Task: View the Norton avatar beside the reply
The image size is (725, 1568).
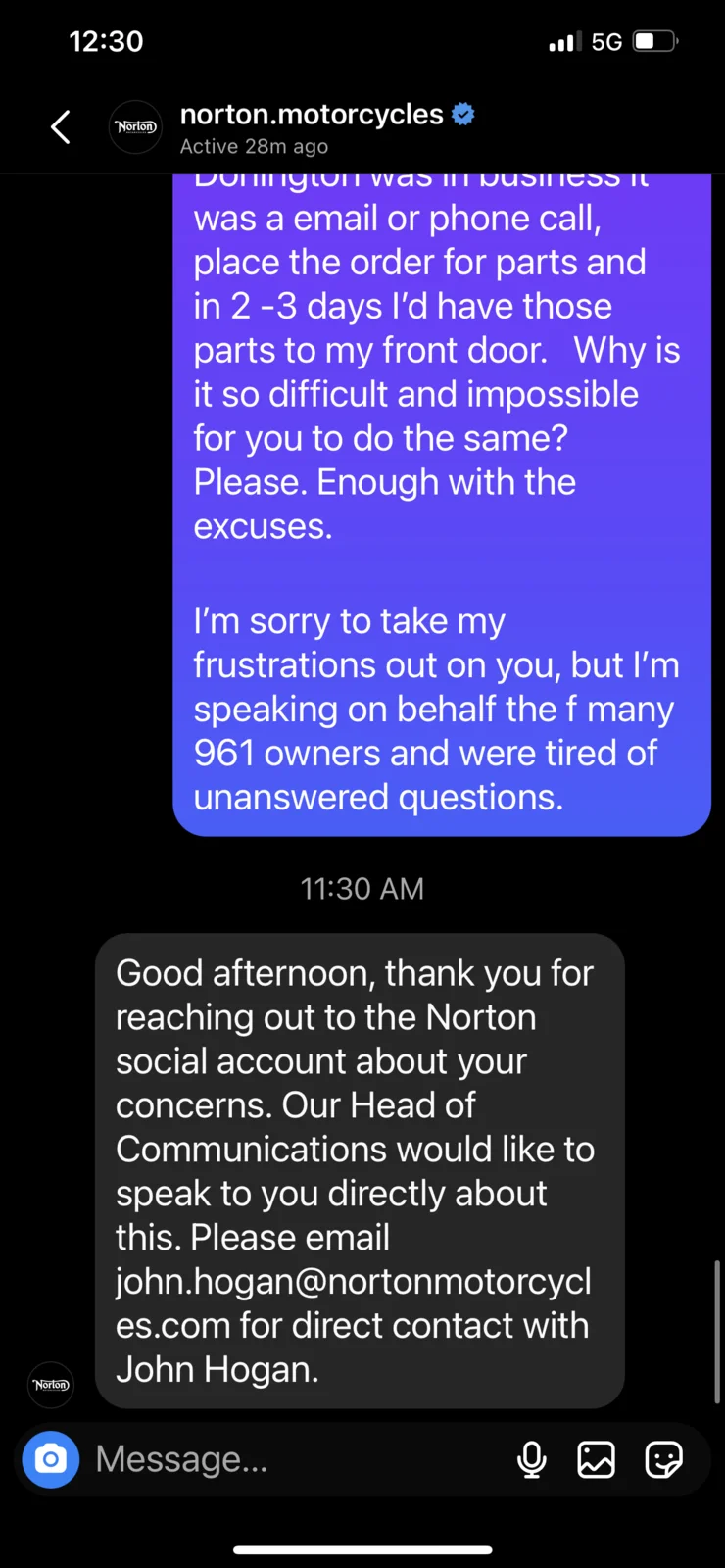Action: click(51, 1385)
